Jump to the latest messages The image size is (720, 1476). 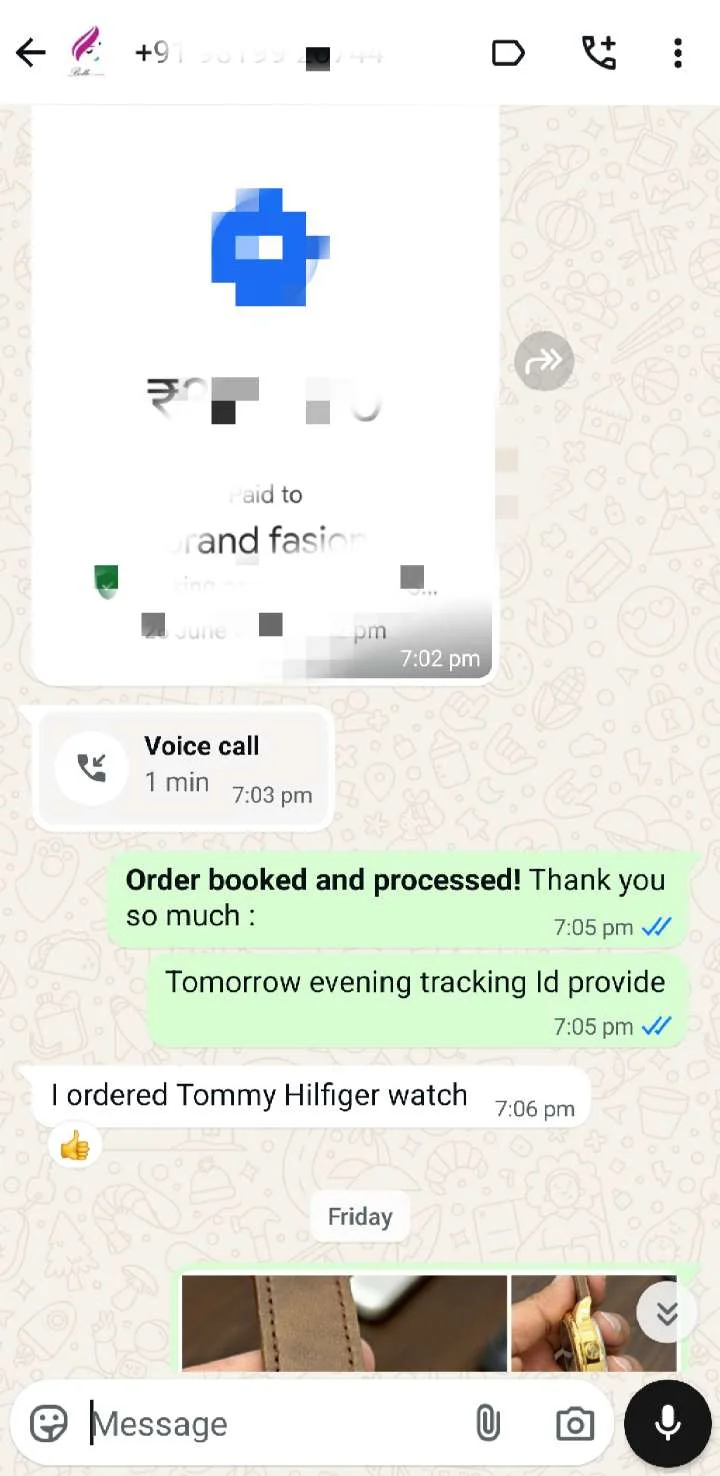(666, 1311)
